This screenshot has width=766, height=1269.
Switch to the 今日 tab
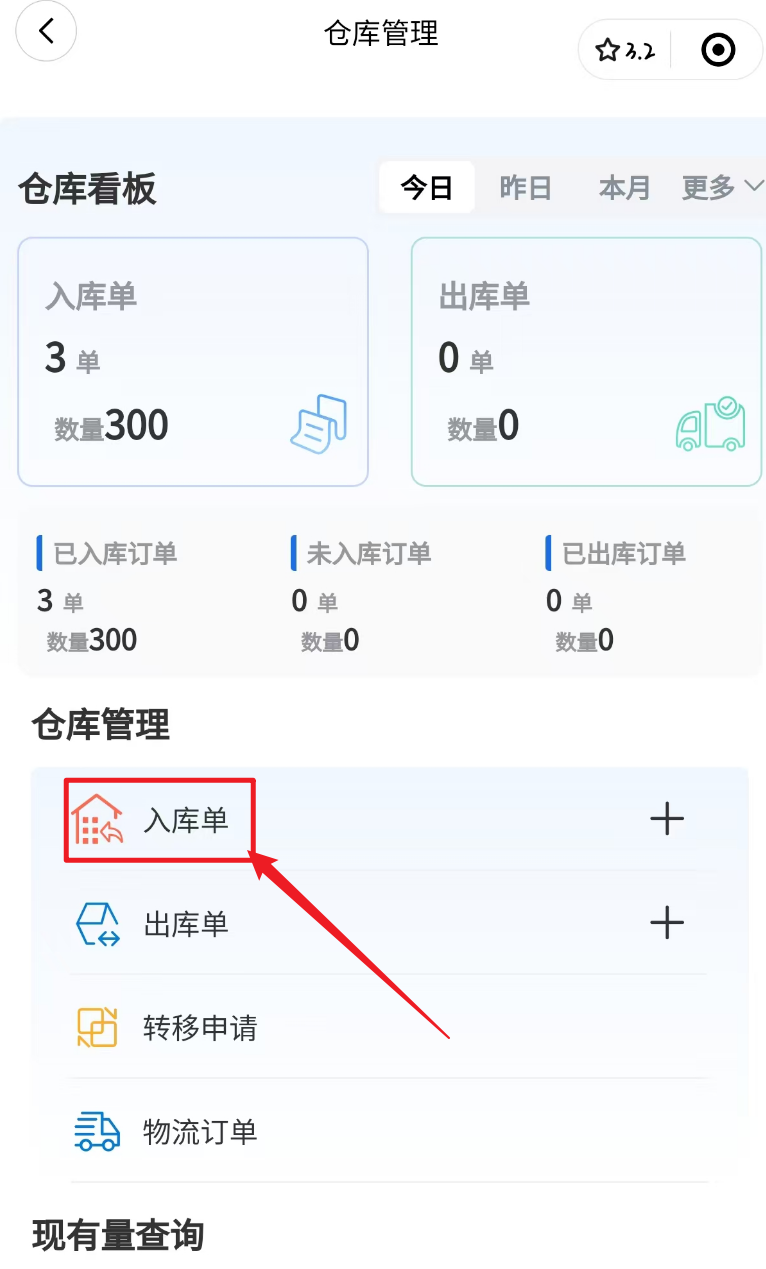click(x=427, y=187)
